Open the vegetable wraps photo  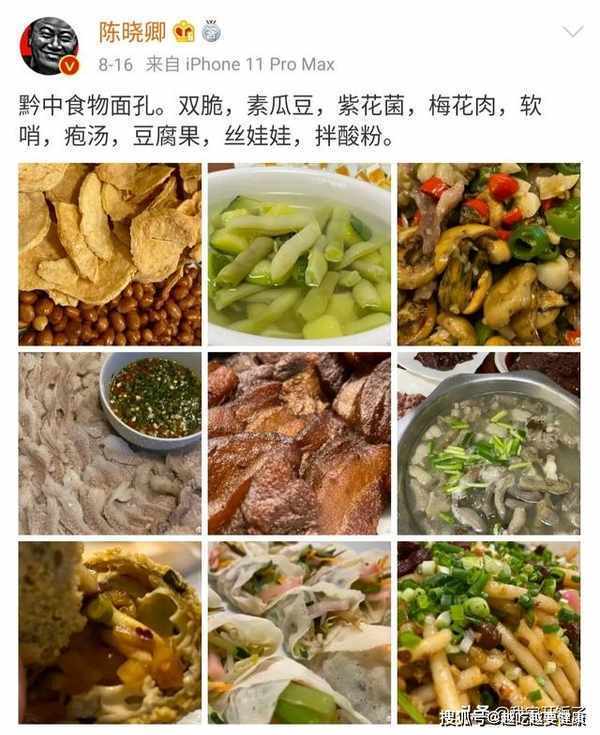click(x=299, y=632)
